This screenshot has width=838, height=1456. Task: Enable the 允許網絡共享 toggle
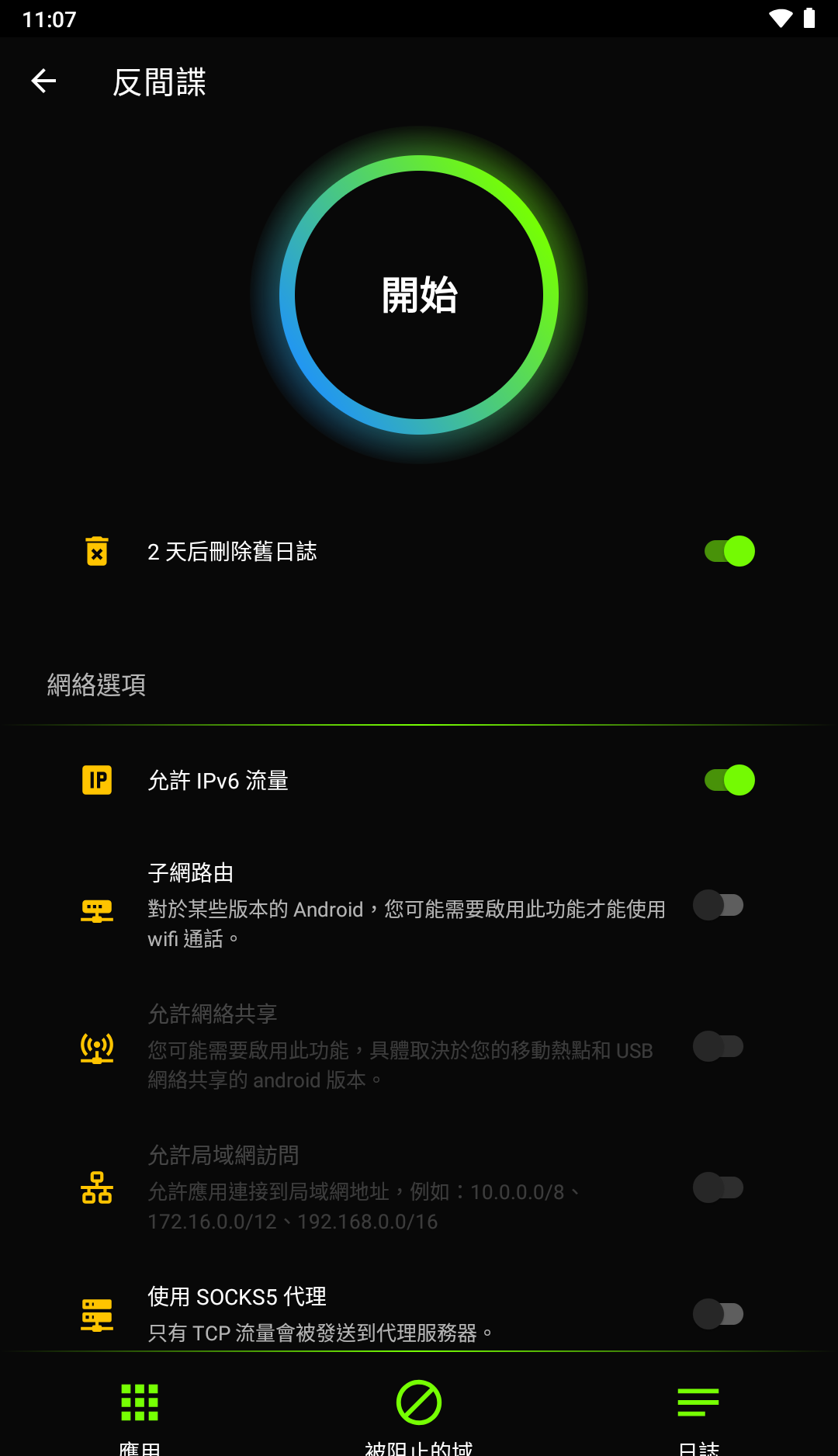718,1047
